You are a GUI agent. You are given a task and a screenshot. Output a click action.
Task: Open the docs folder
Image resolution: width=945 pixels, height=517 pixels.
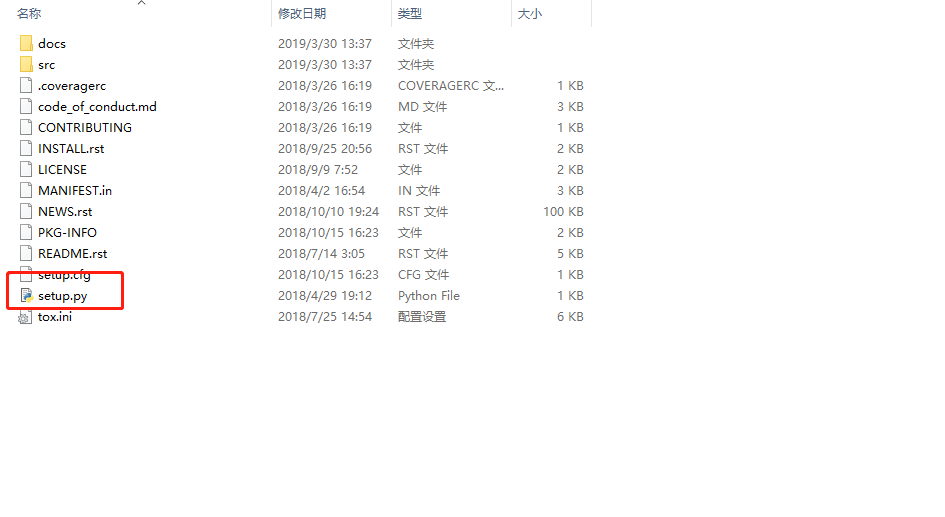[51, 43]
